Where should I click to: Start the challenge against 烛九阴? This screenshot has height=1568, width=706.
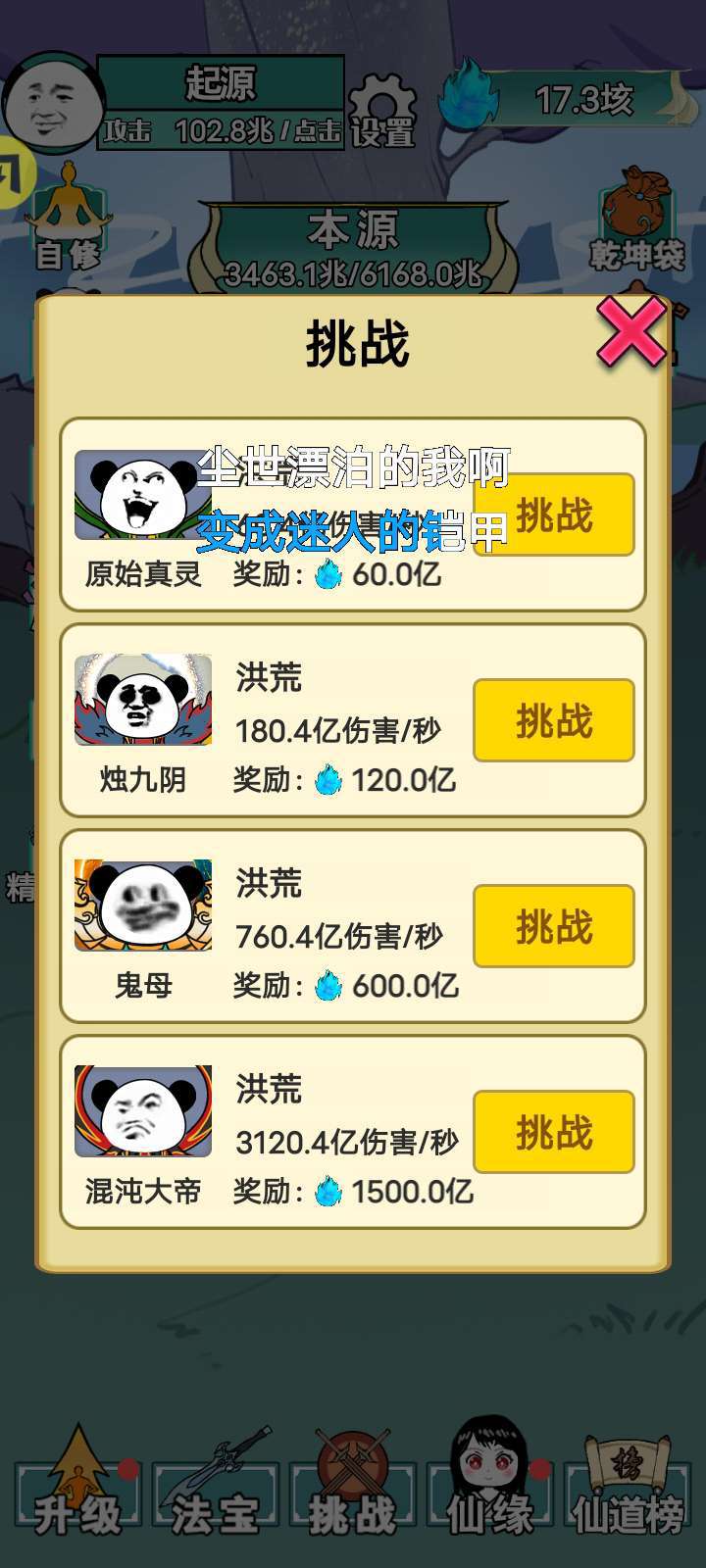coord(554,720)
